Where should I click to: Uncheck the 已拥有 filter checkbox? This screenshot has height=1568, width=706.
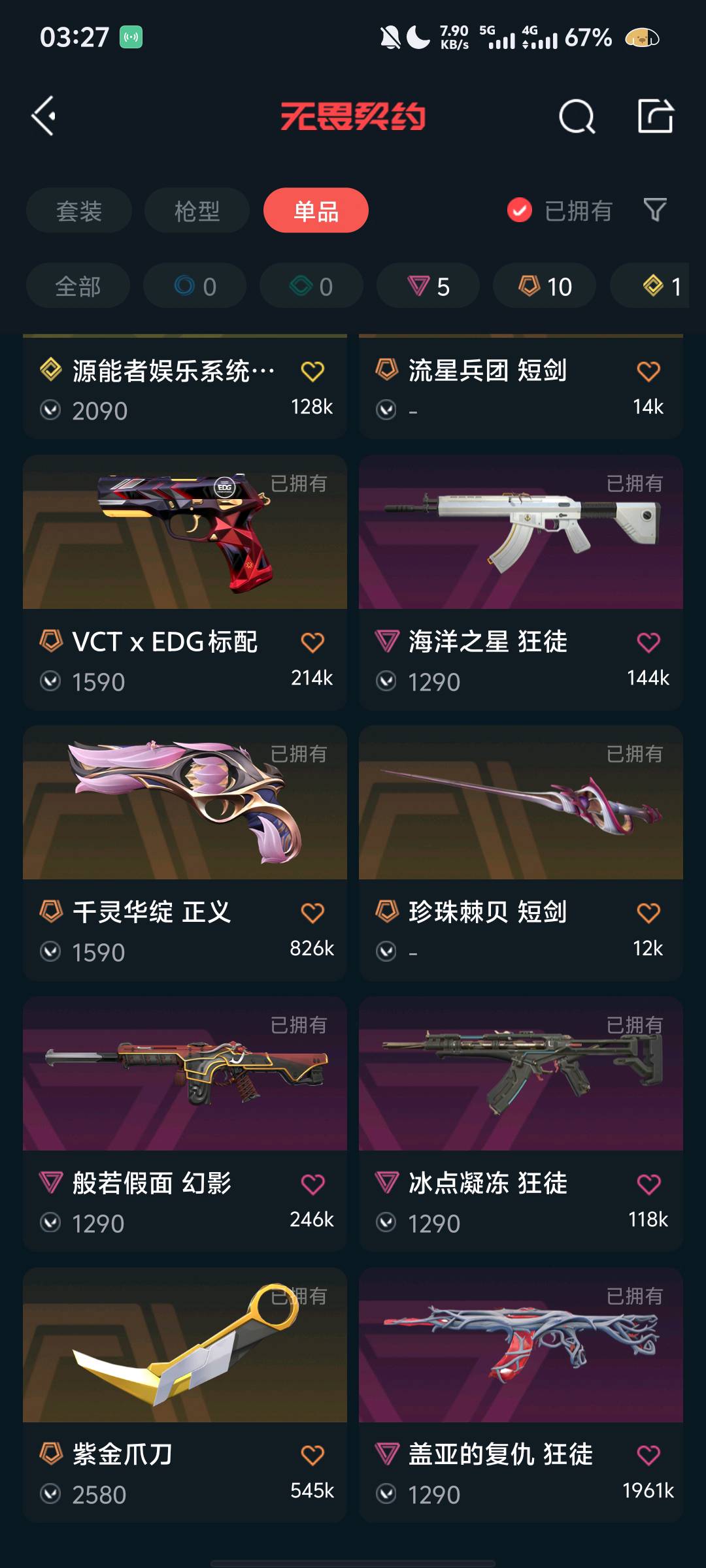pyautogui.click(x=520, y=210)
